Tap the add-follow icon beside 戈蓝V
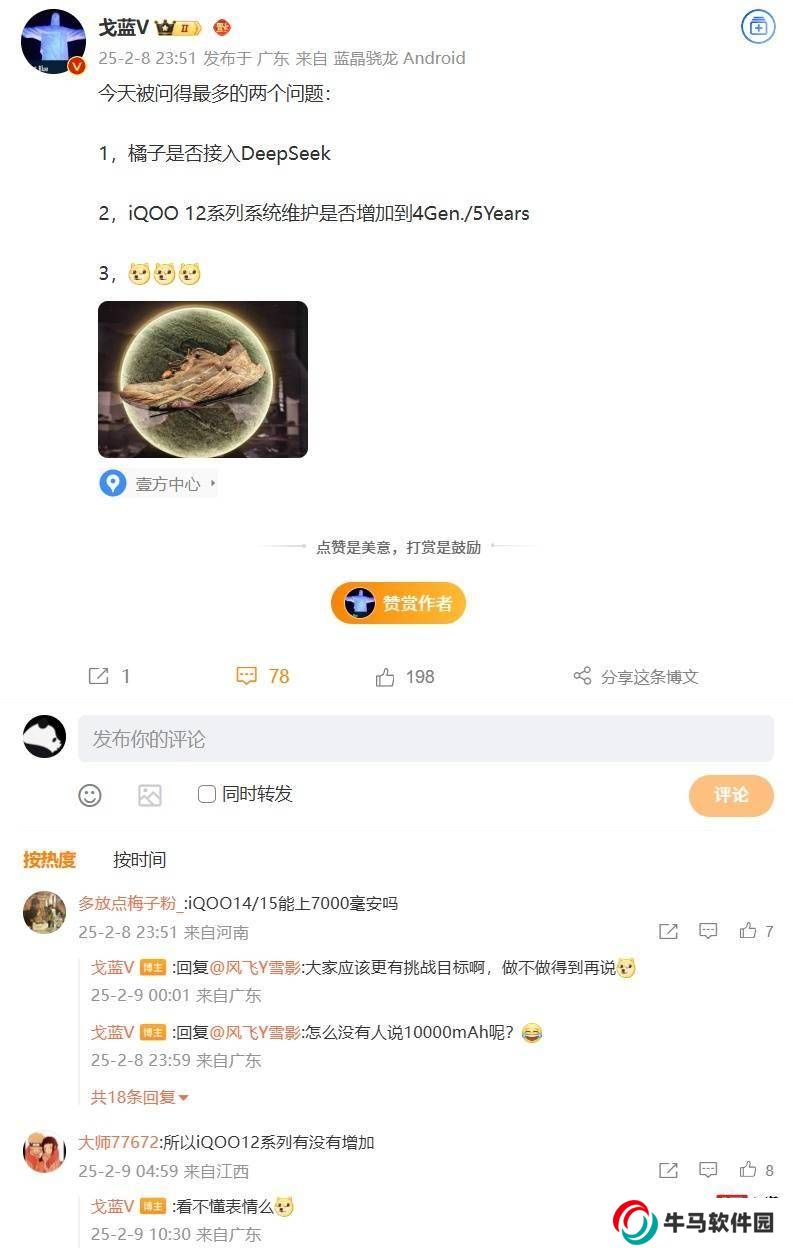The width and height of the screenshot is (793, 1248). click(x=757, y=27)
